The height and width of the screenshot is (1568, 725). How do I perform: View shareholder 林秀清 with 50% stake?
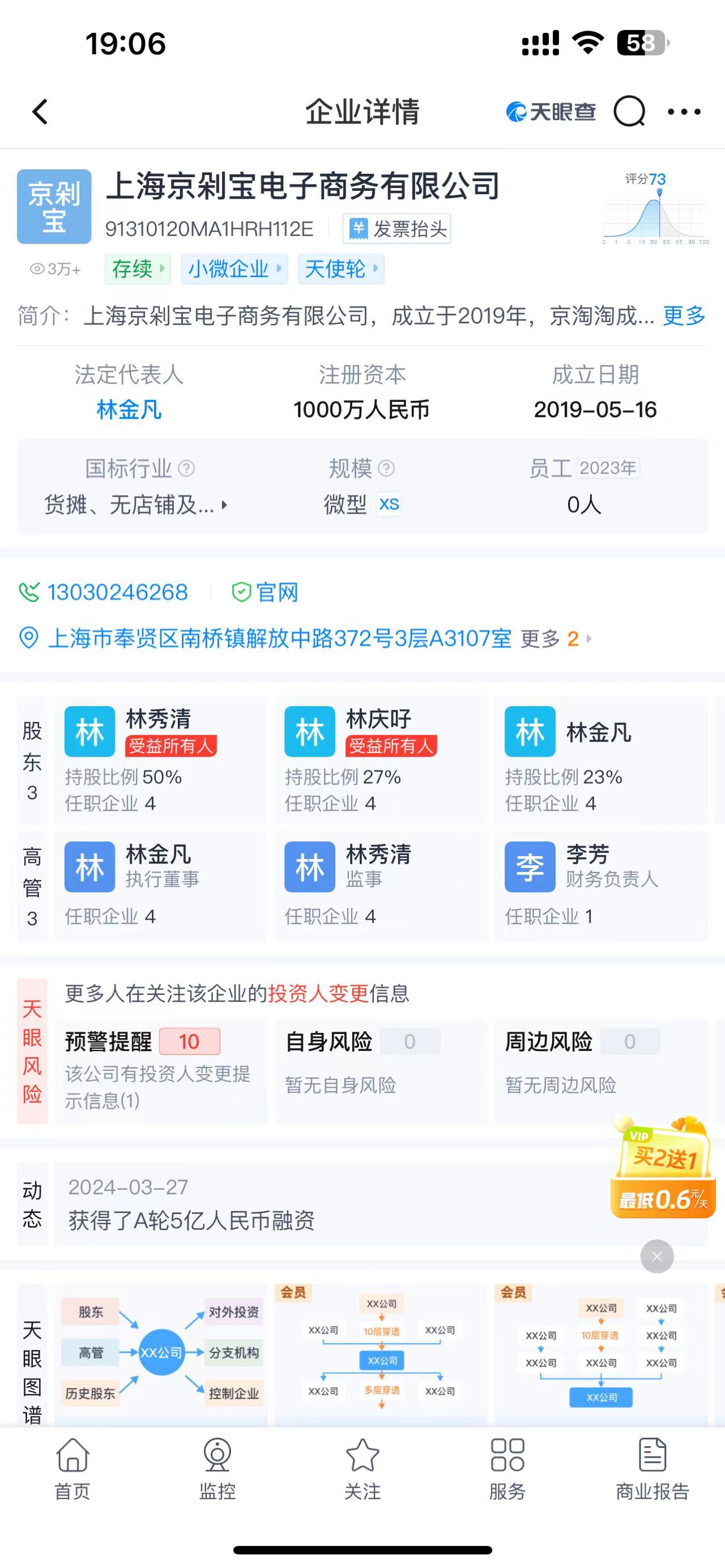tap(161, 759)
